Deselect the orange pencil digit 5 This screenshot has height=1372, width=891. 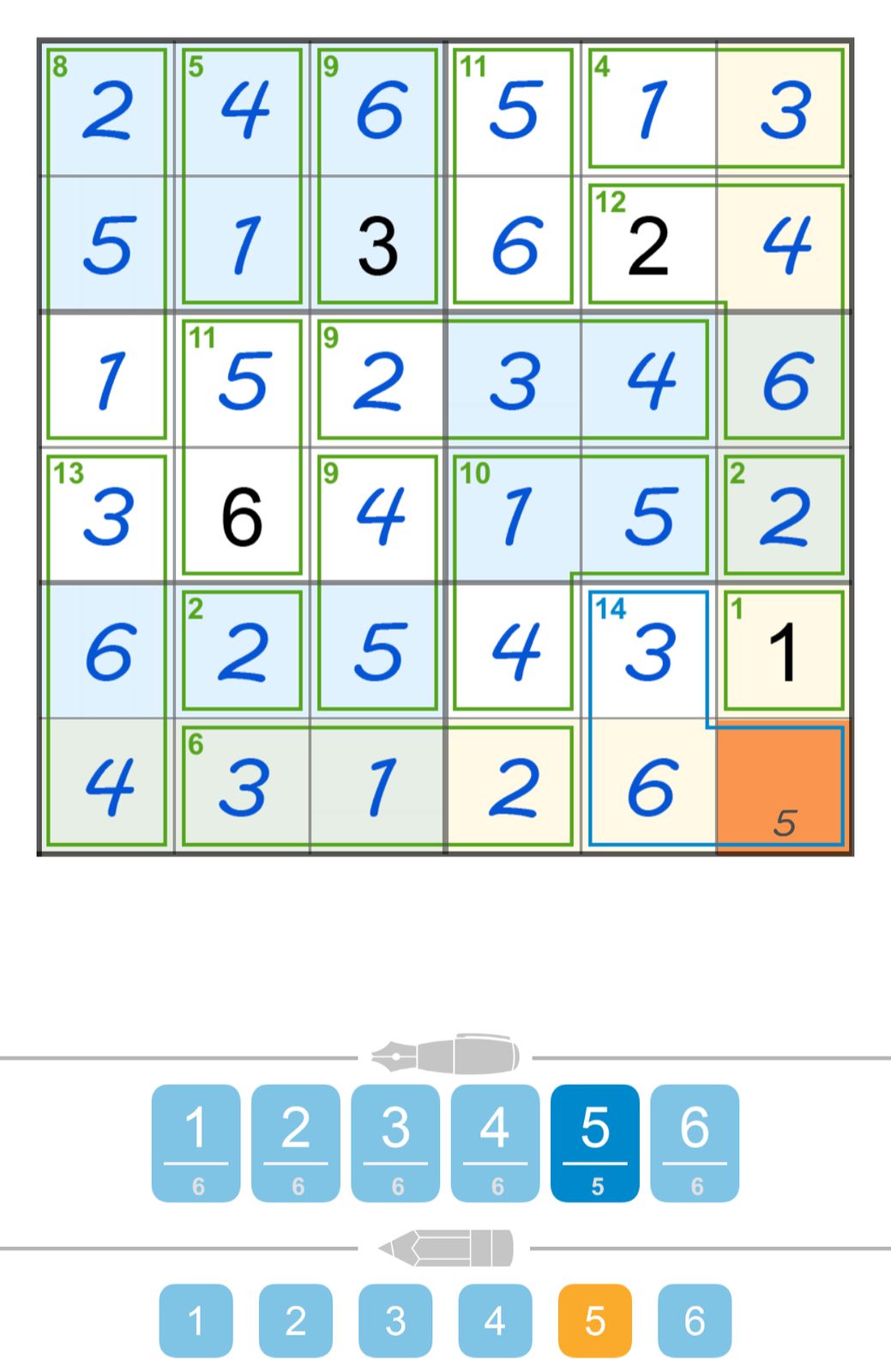pyautogui.click(x=593, y=1322)
